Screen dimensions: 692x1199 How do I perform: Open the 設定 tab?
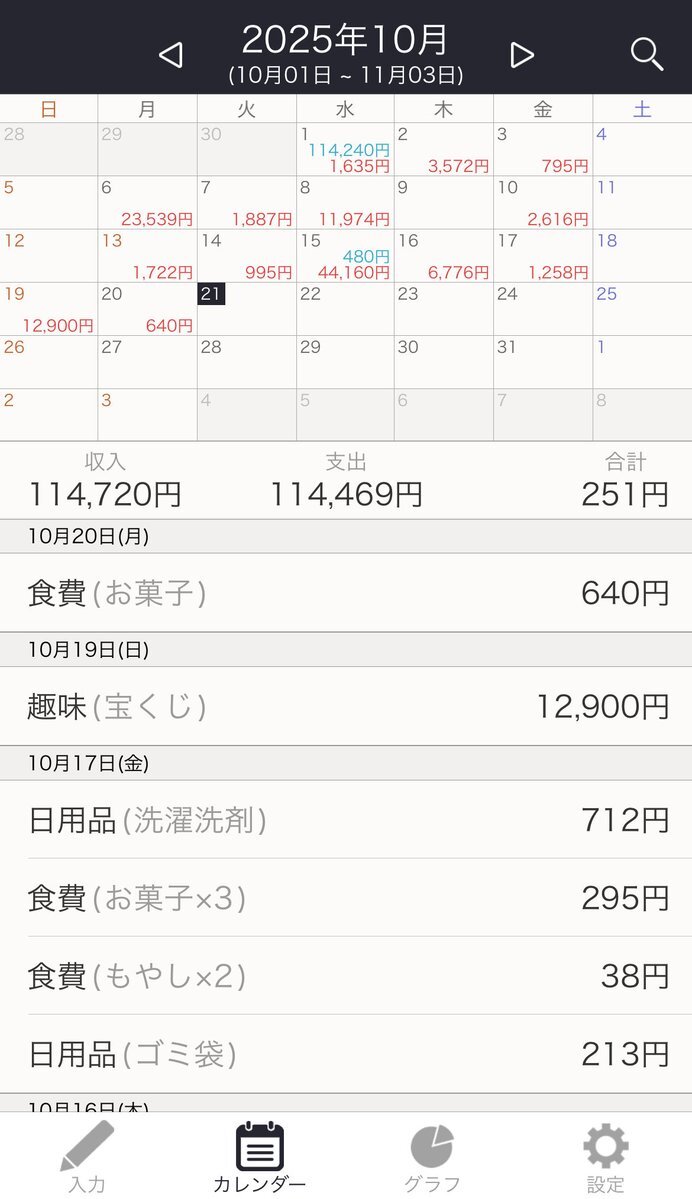pyautogui.click(x=605, y=1157)
